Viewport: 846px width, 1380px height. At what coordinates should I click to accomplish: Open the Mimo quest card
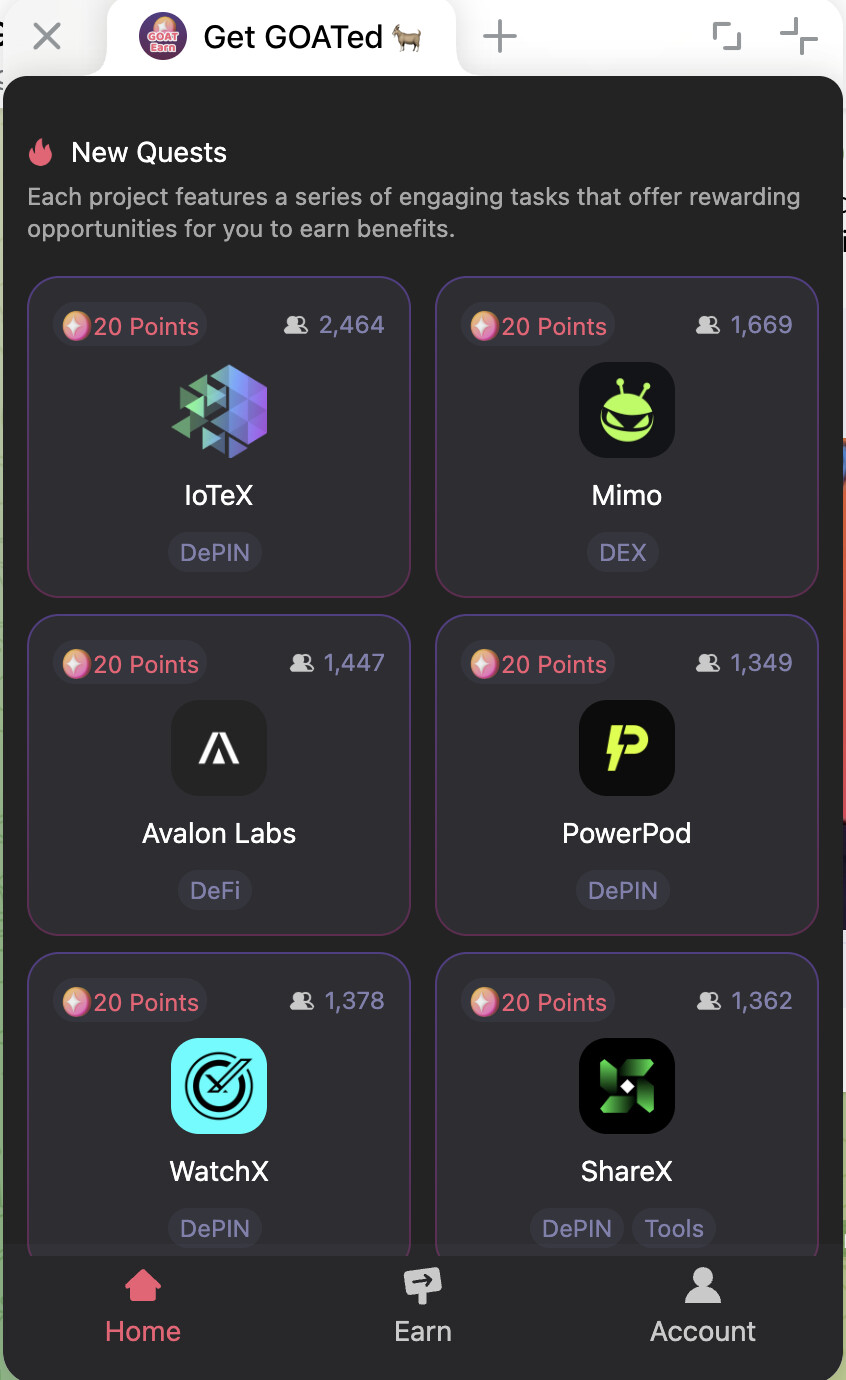tap(627, 437)
